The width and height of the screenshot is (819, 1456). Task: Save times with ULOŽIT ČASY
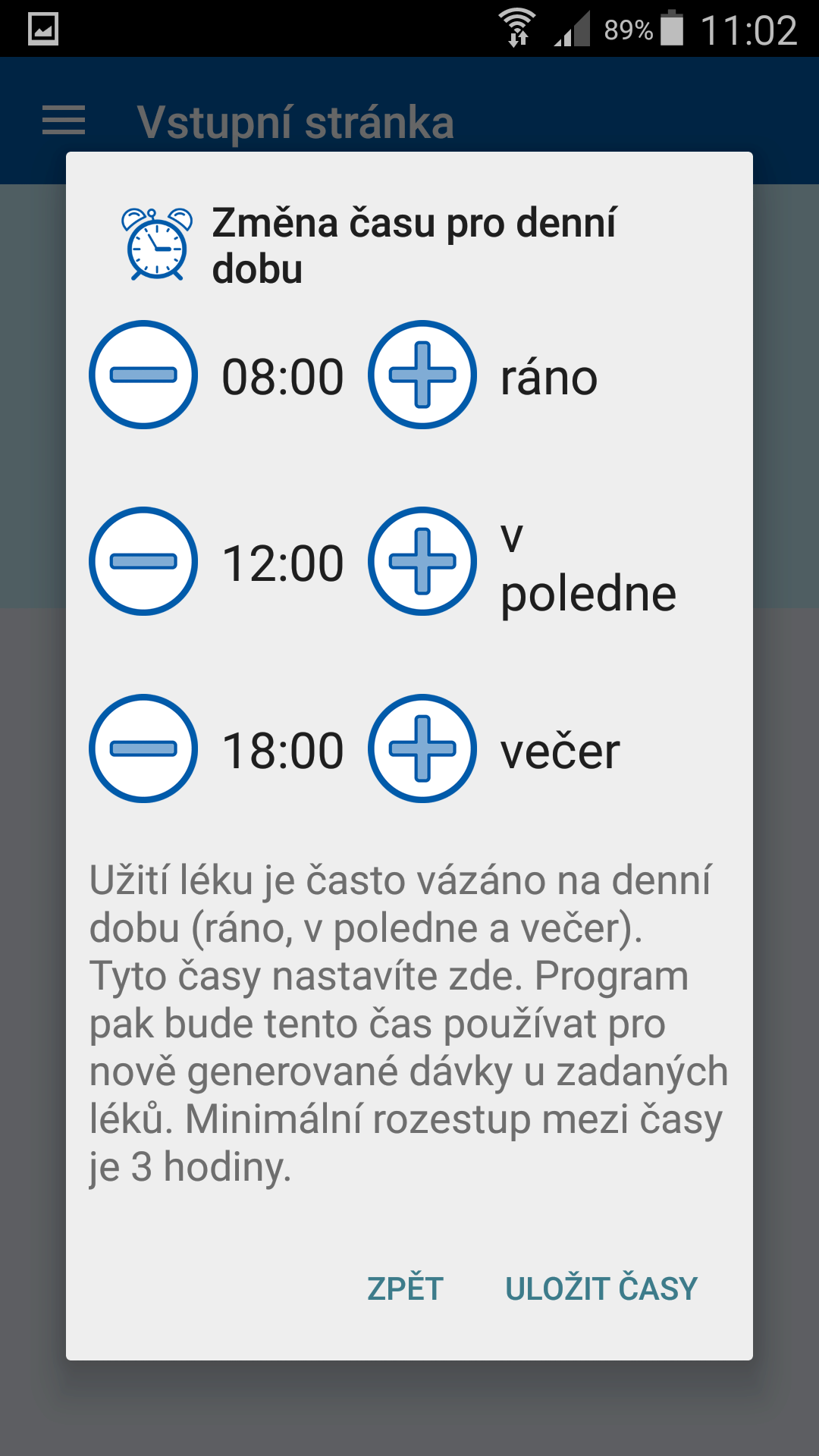tap(601, 1288)
